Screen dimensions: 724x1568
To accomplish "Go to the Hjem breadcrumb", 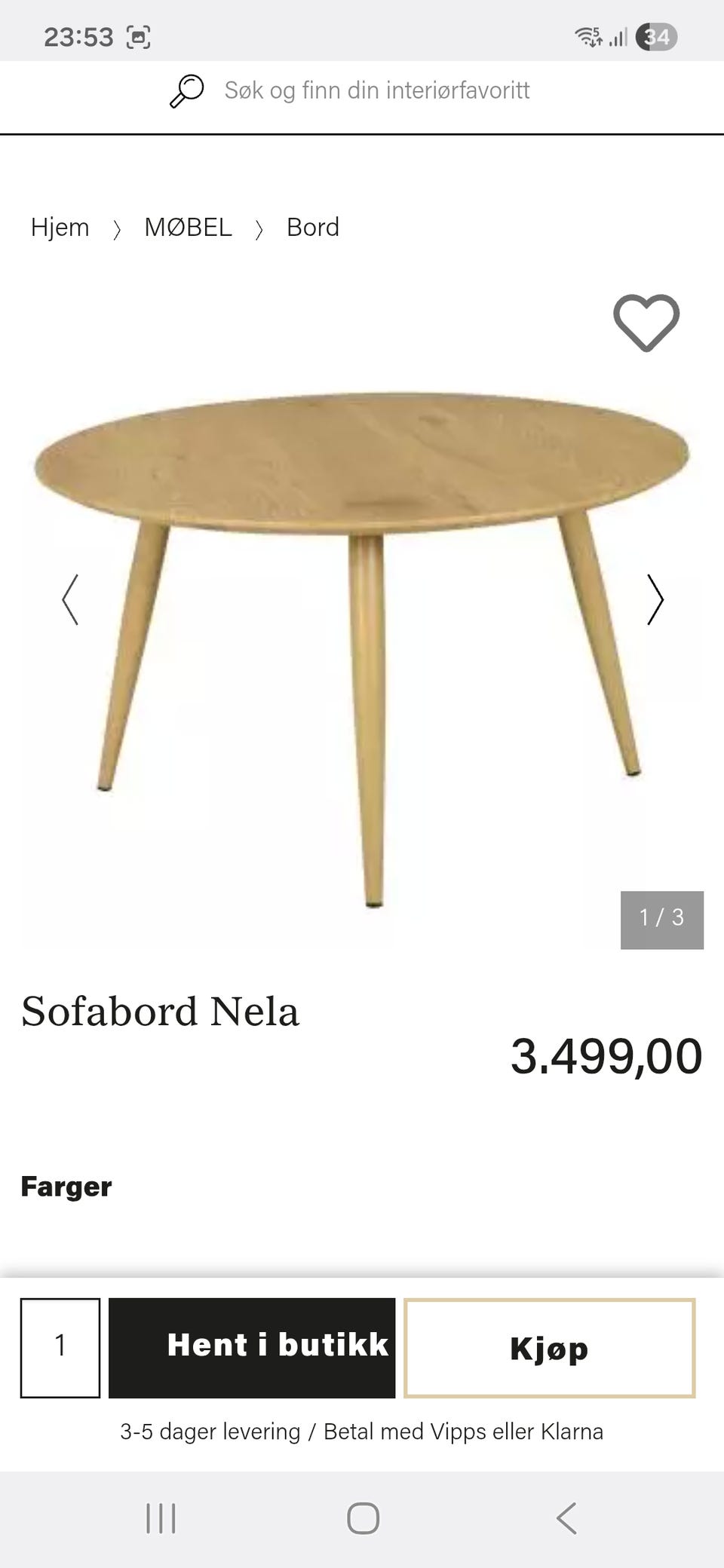I will [60, 227].
